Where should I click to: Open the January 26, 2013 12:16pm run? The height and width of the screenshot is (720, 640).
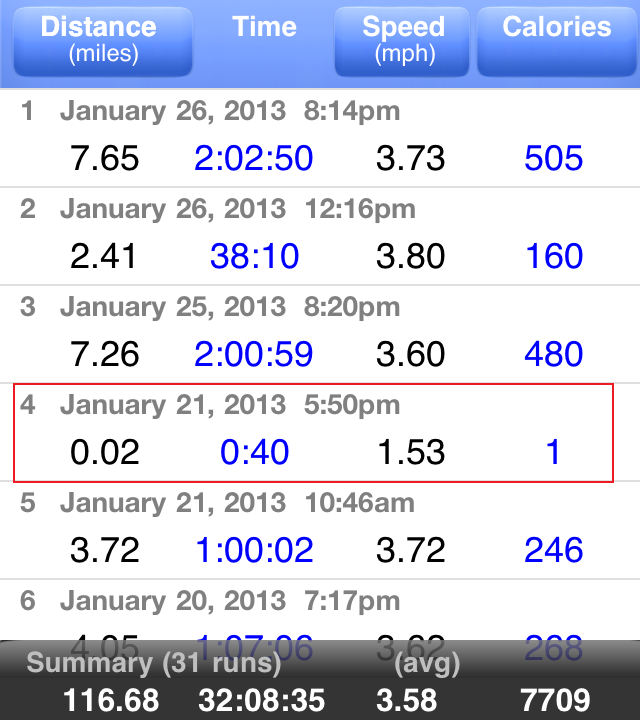pos(320,236)
